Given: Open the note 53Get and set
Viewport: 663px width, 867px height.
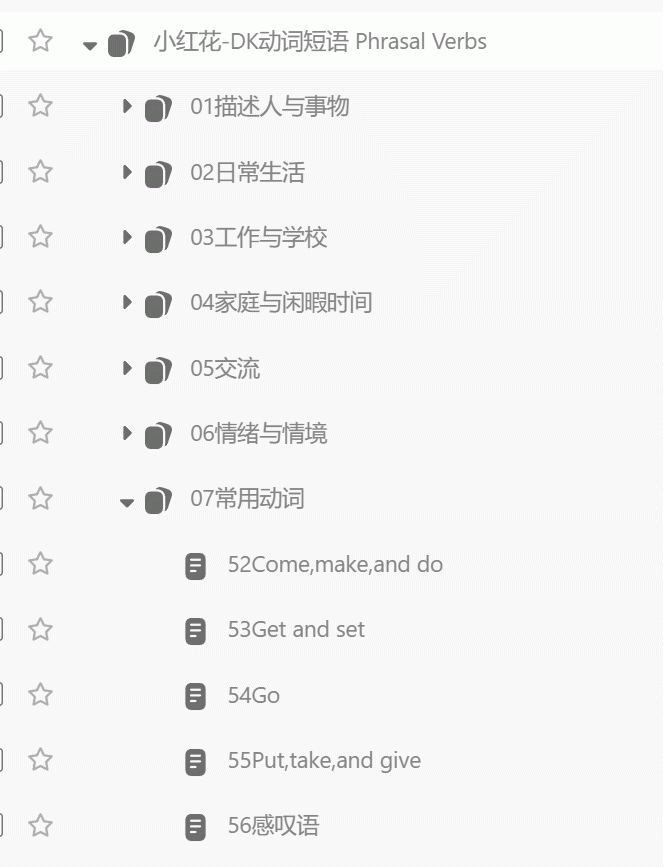Looking at the screenshot, I should tap(296, 630).
